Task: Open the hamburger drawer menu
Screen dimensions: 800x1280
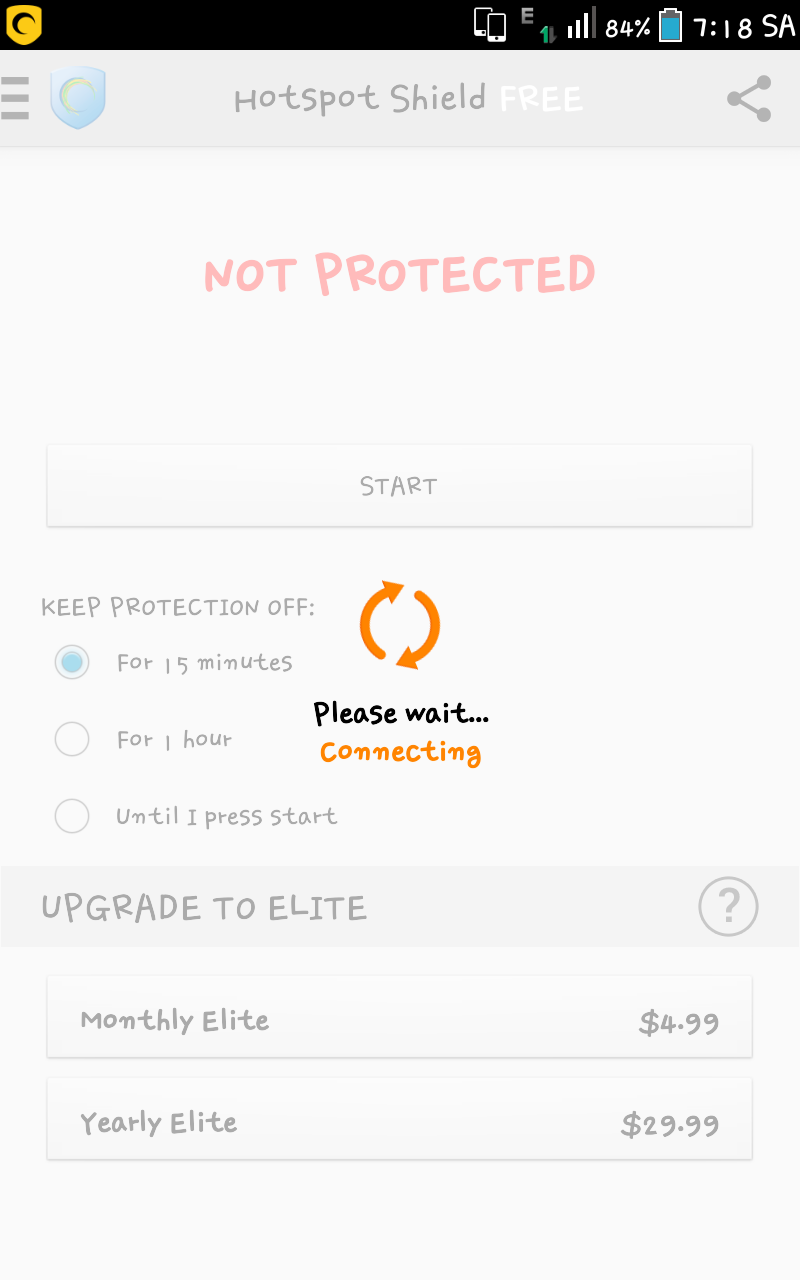Action: coord(15,98)
